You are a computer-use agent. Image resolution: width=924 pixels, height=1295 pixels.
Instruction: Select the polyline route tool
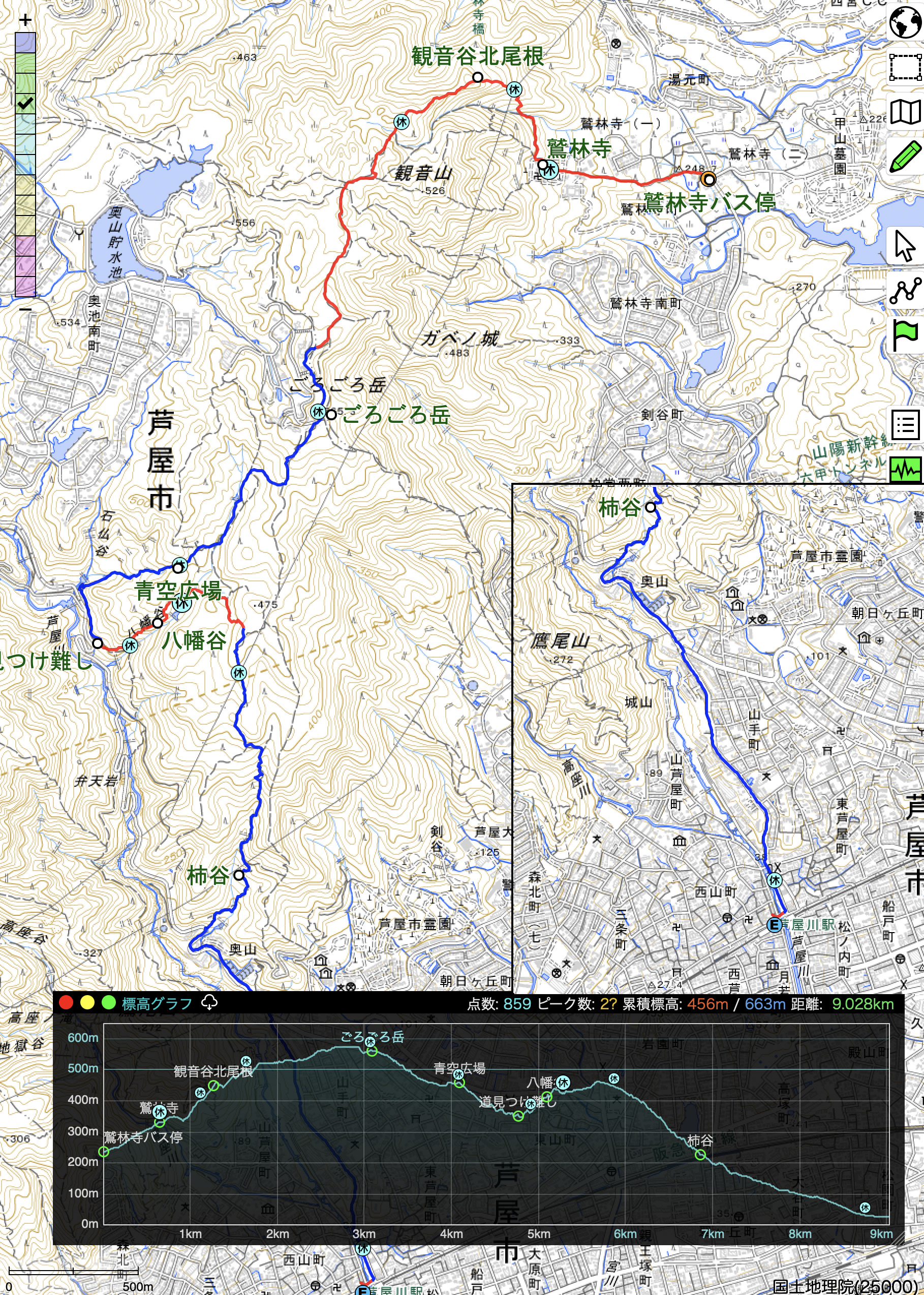coord(905,290)
